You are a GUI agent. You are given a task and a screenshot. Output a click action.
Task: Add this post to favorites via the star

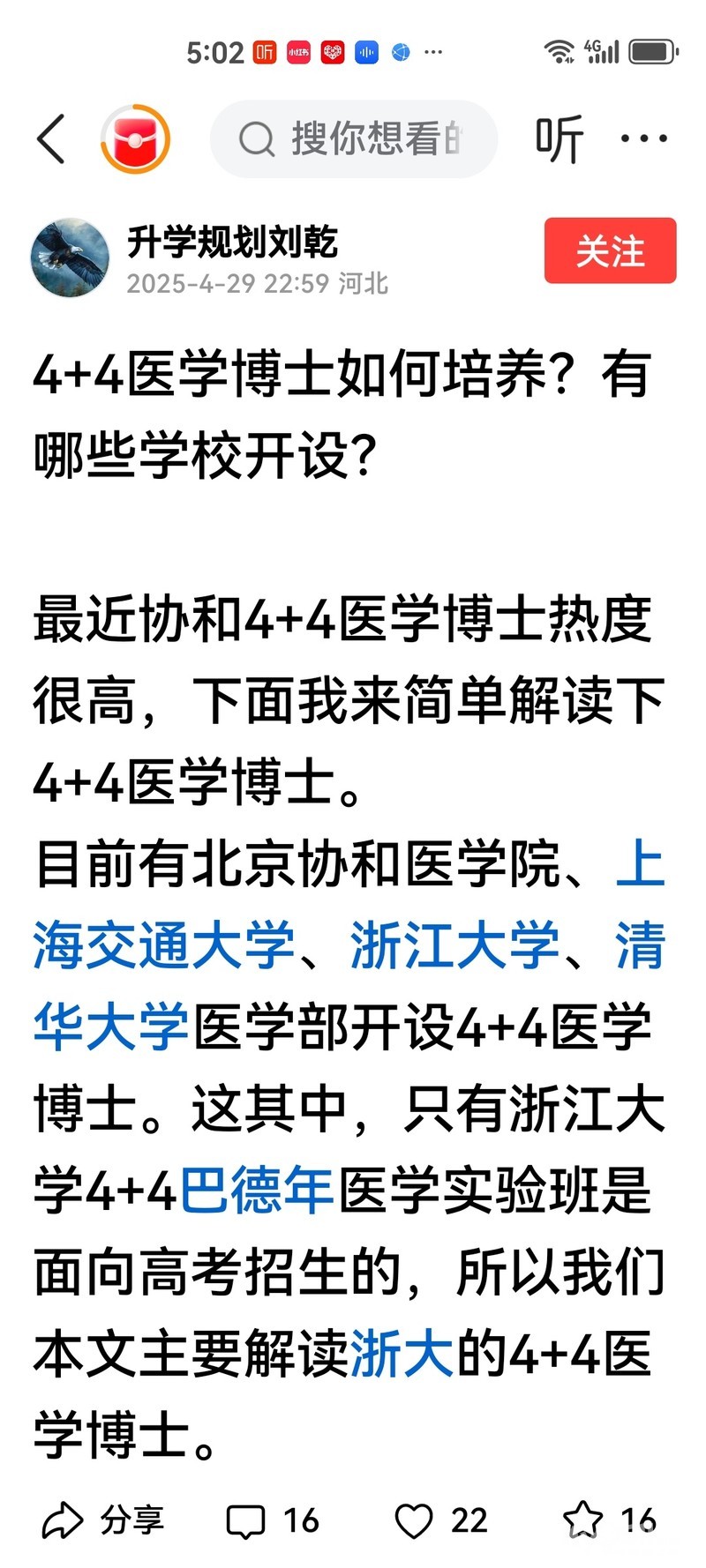point(608,1519)
